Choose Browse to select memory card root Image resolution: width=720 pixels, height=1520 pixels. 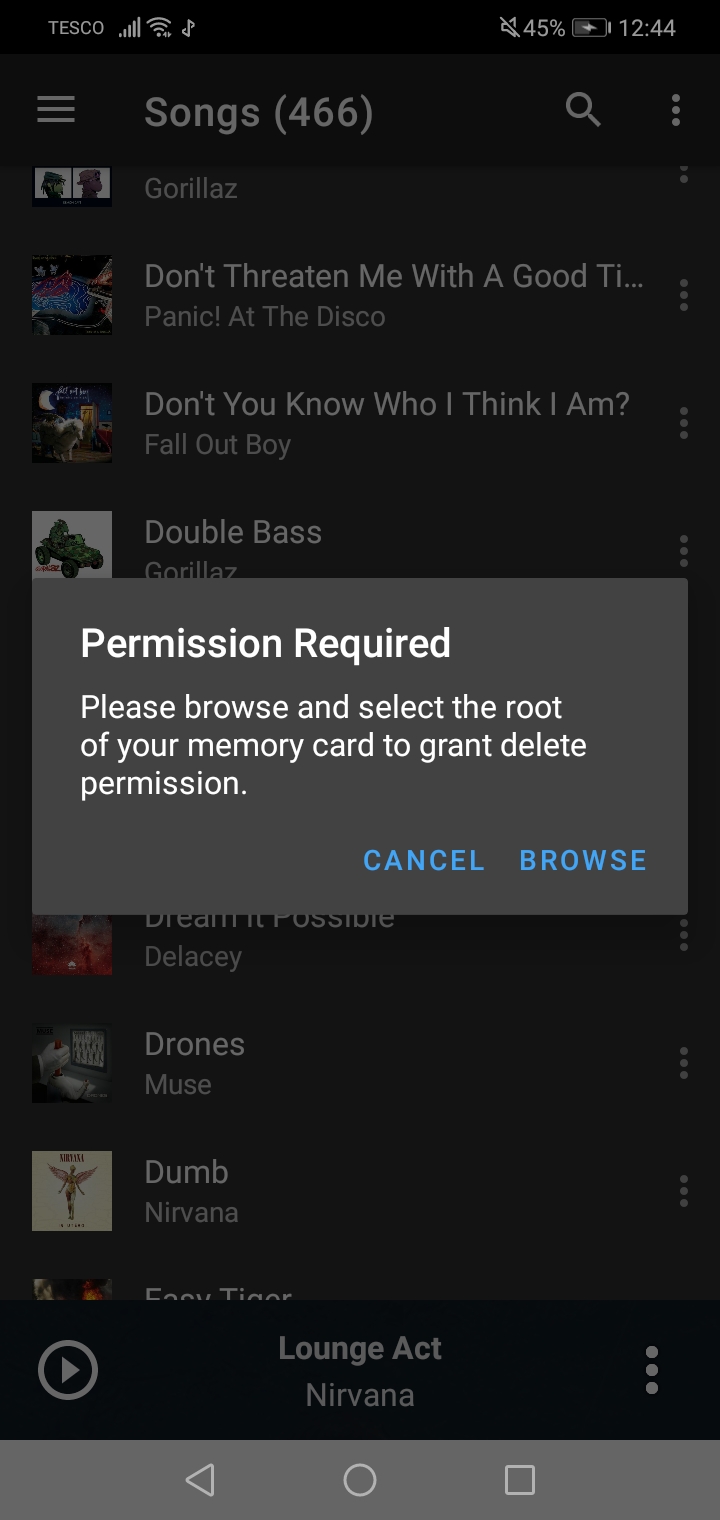click(x=583, y=860)
